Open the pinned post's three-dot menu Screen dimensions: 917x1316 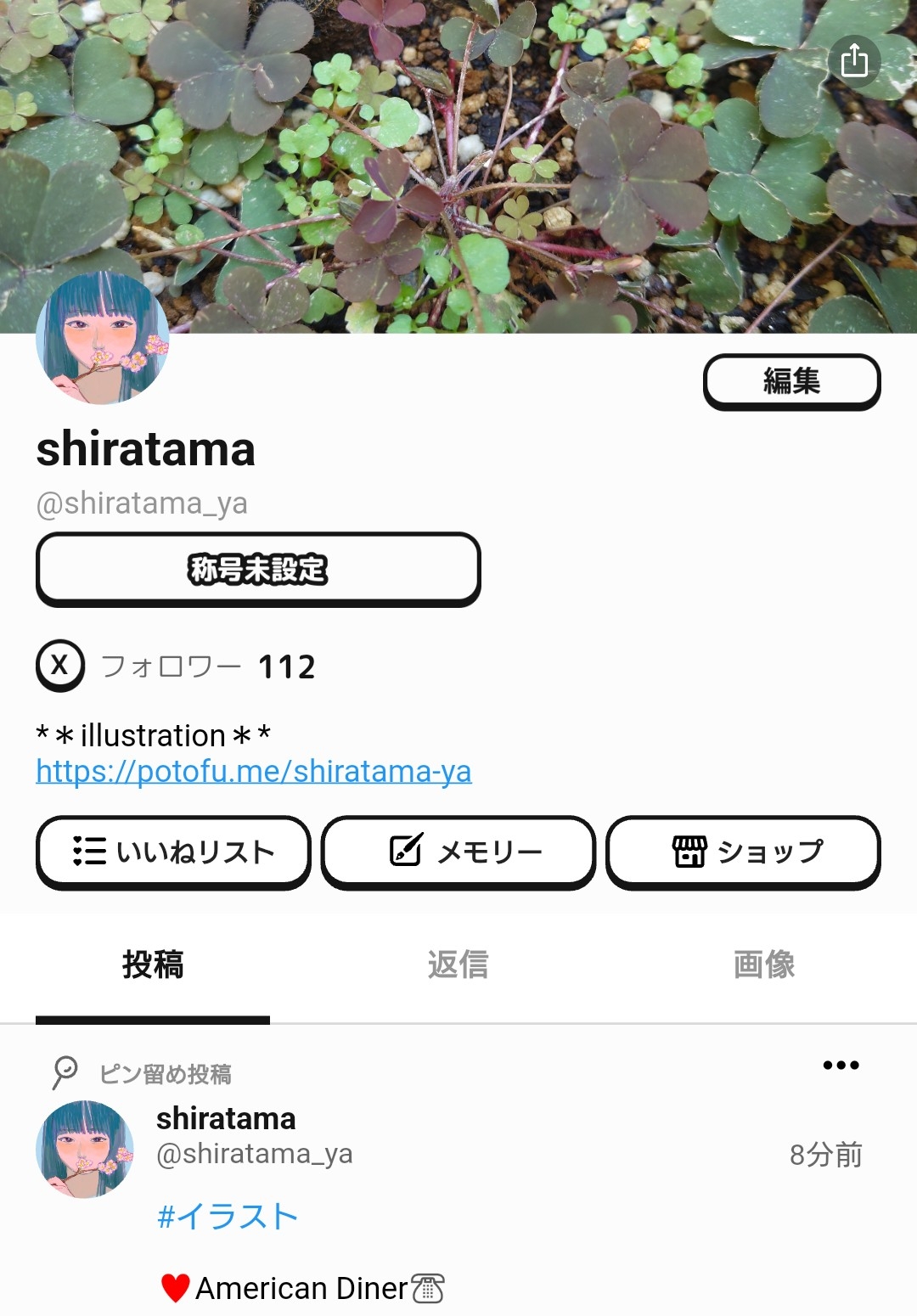tap(841, 1065)
